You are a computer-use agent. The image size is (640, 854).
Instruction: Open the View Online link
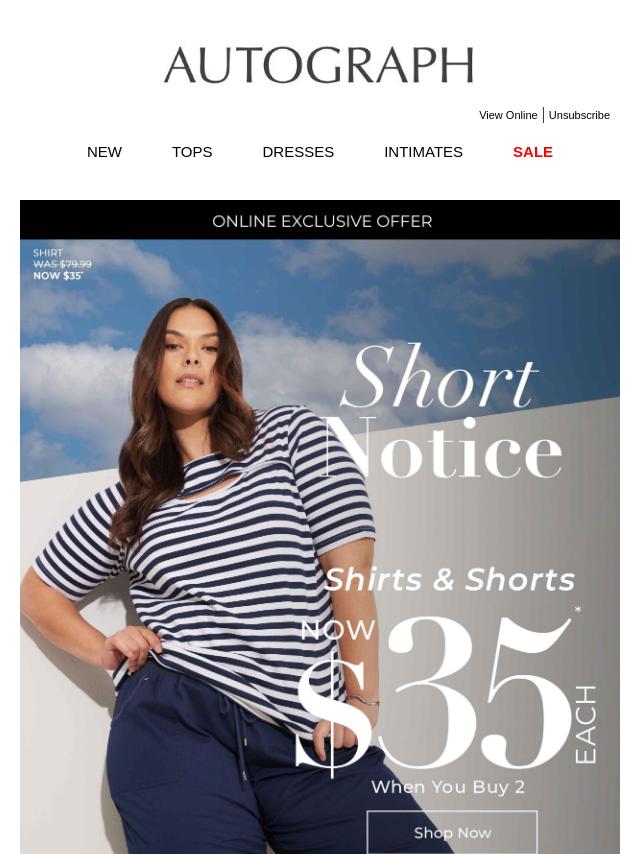point(508,115)
